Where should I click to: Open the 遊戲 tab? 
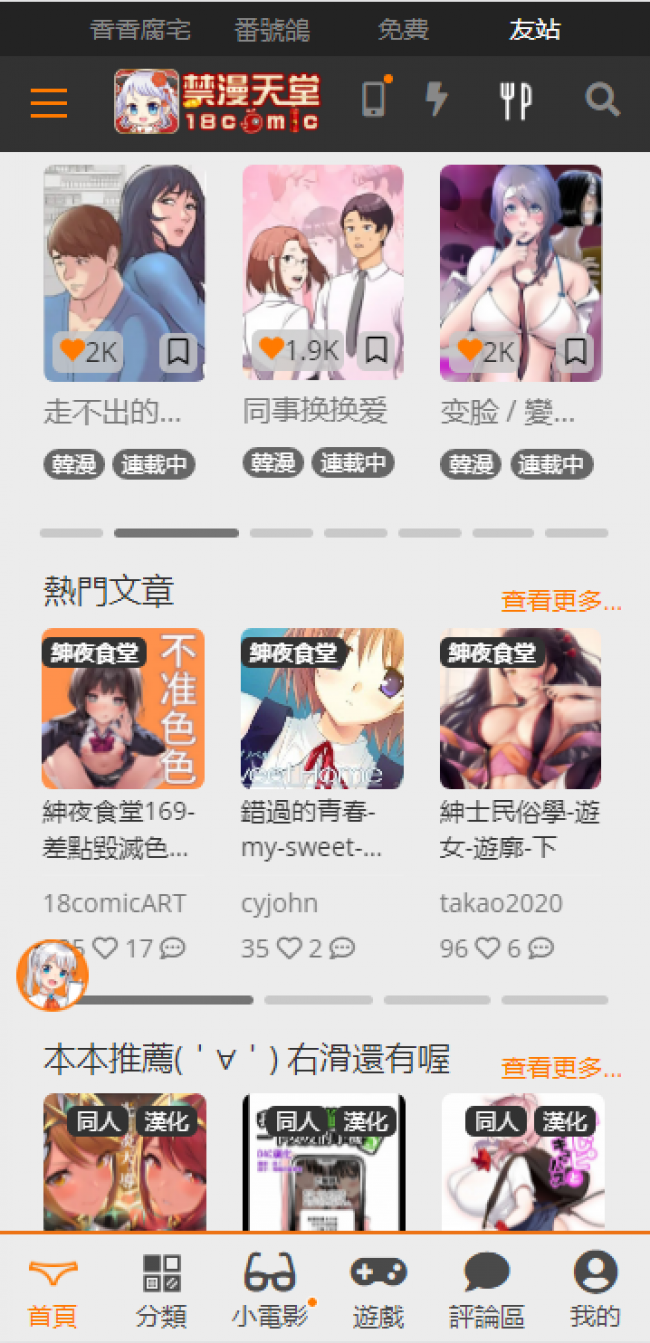(378, 1289)
